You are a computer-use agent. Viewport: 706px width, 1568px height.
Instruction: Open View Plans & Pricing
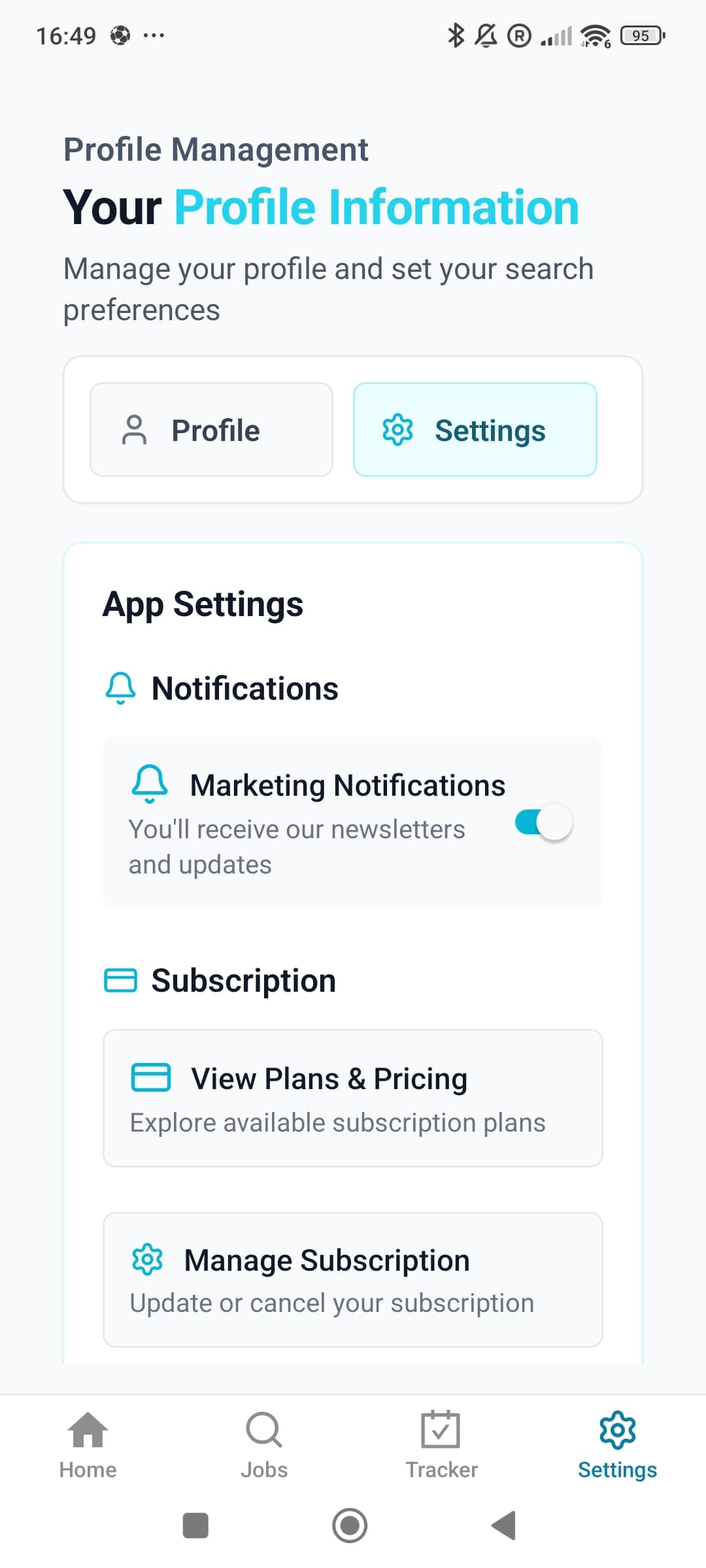click(352, 1098)
